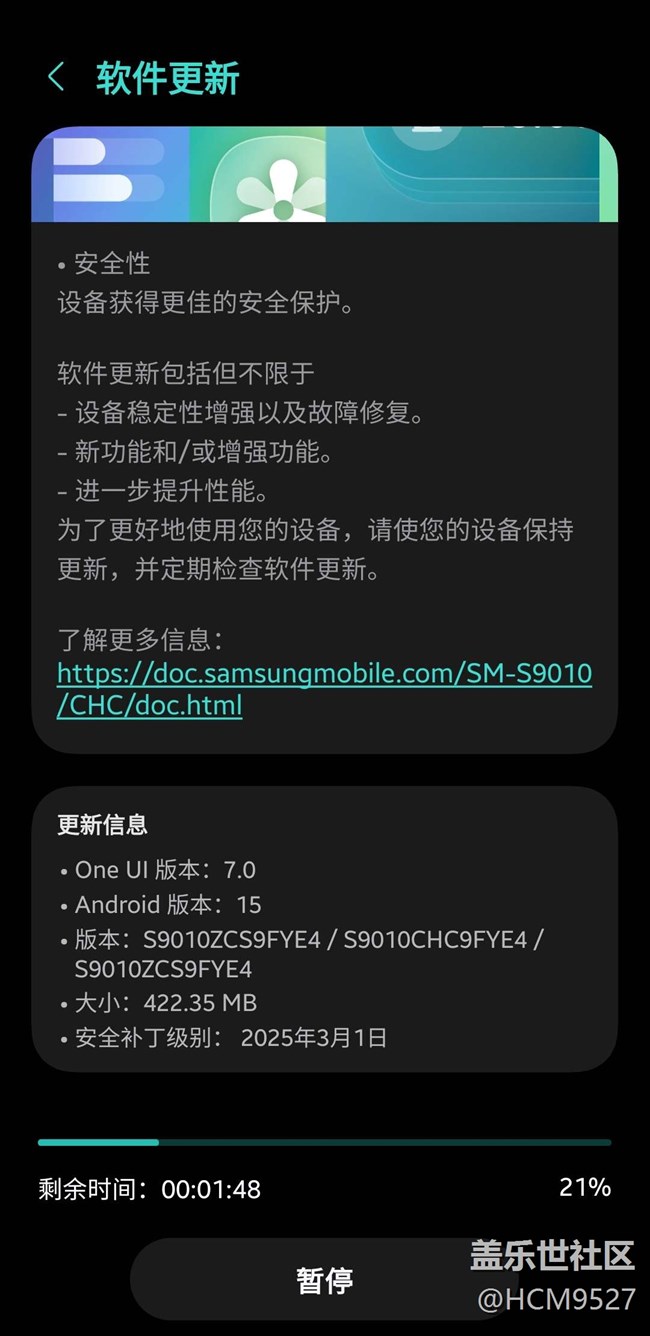
Task: Go back from the 软件更新 screen
Action: pyautogui.click(x=56, y=78)
